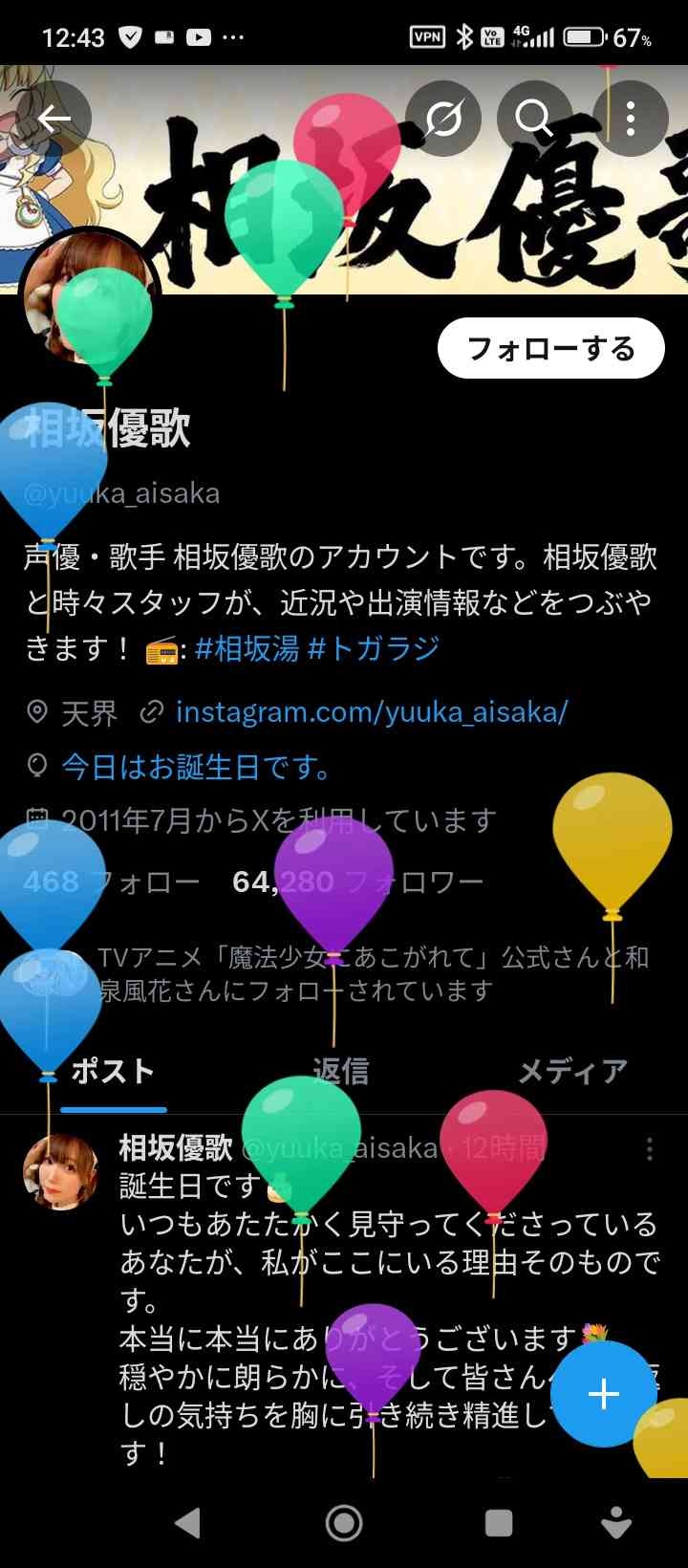688x1568 pixels.
Task: Tap the Grok slash icon in the header
Action: [x=443, y=119]
